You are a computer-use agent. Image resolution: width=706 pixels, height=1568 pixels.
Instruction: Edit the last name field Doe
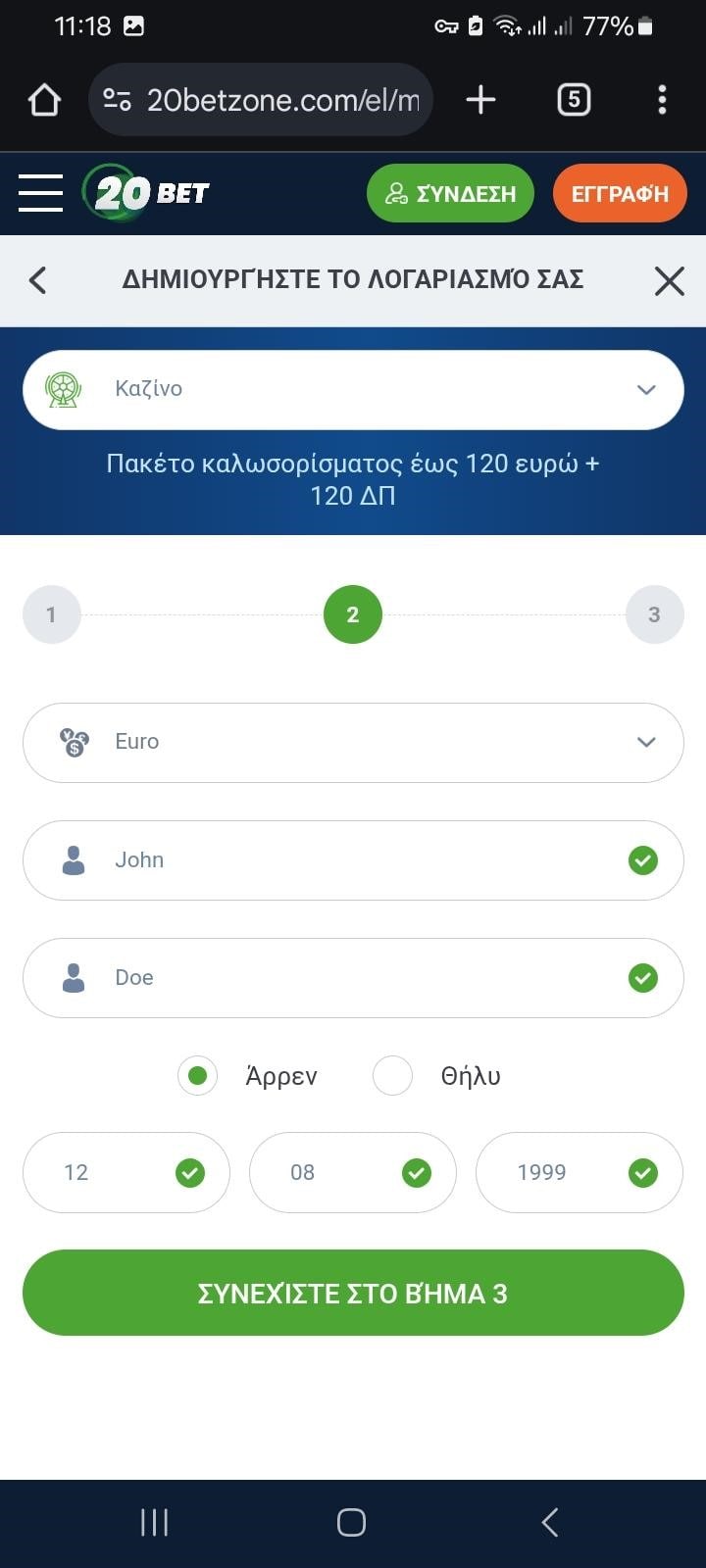(x=353, y=978)
